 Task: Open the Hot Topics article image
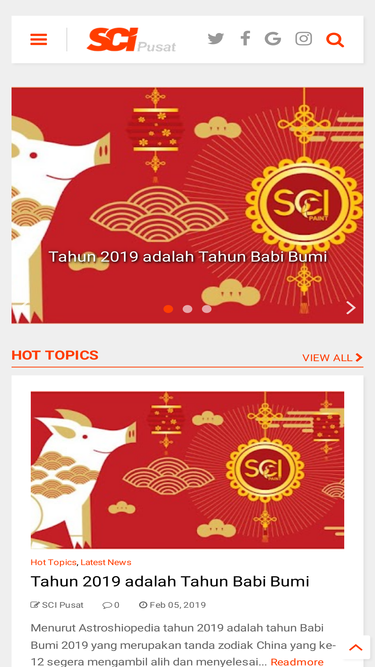[x=188, y=470]
